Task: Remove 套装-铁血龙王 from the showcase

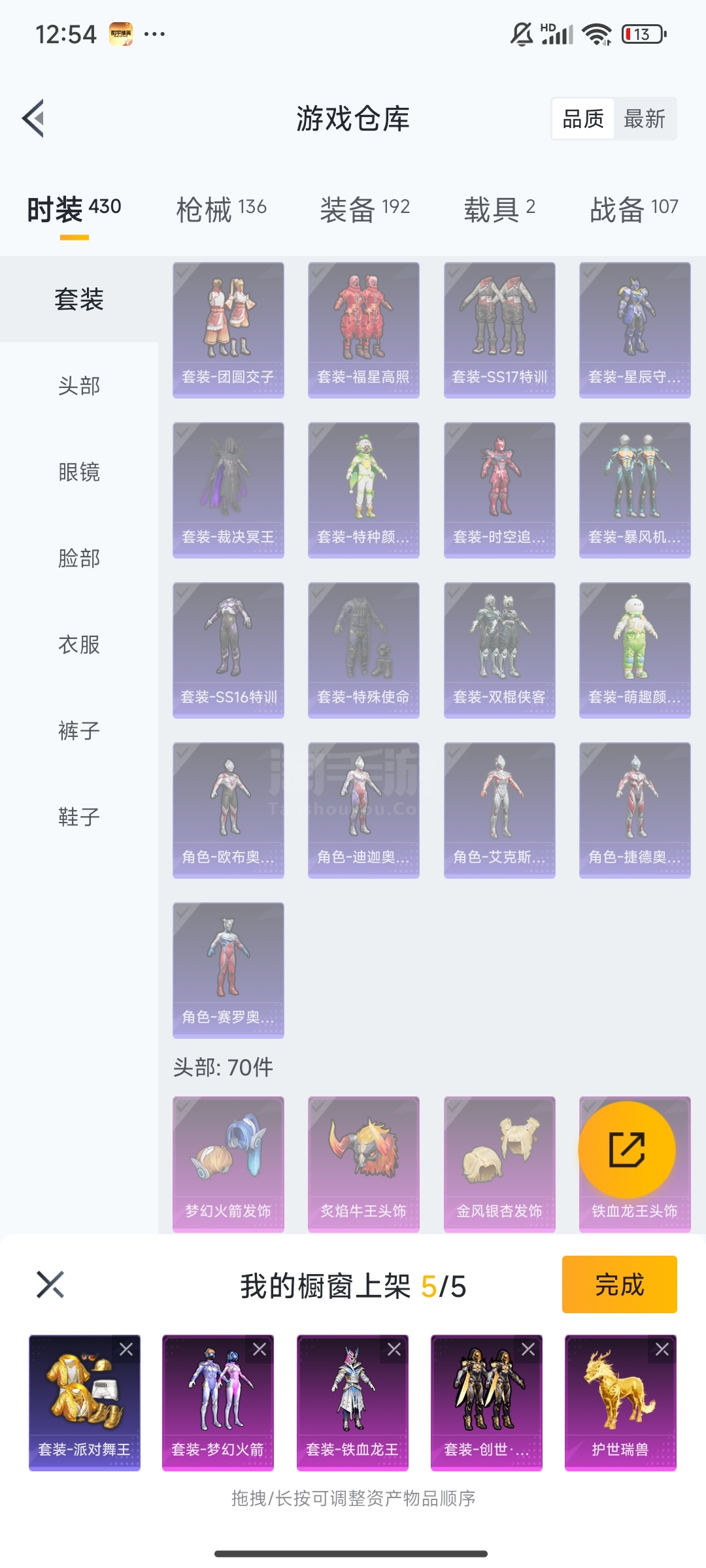Action: pyautogui.click(x=394, y=1349)
